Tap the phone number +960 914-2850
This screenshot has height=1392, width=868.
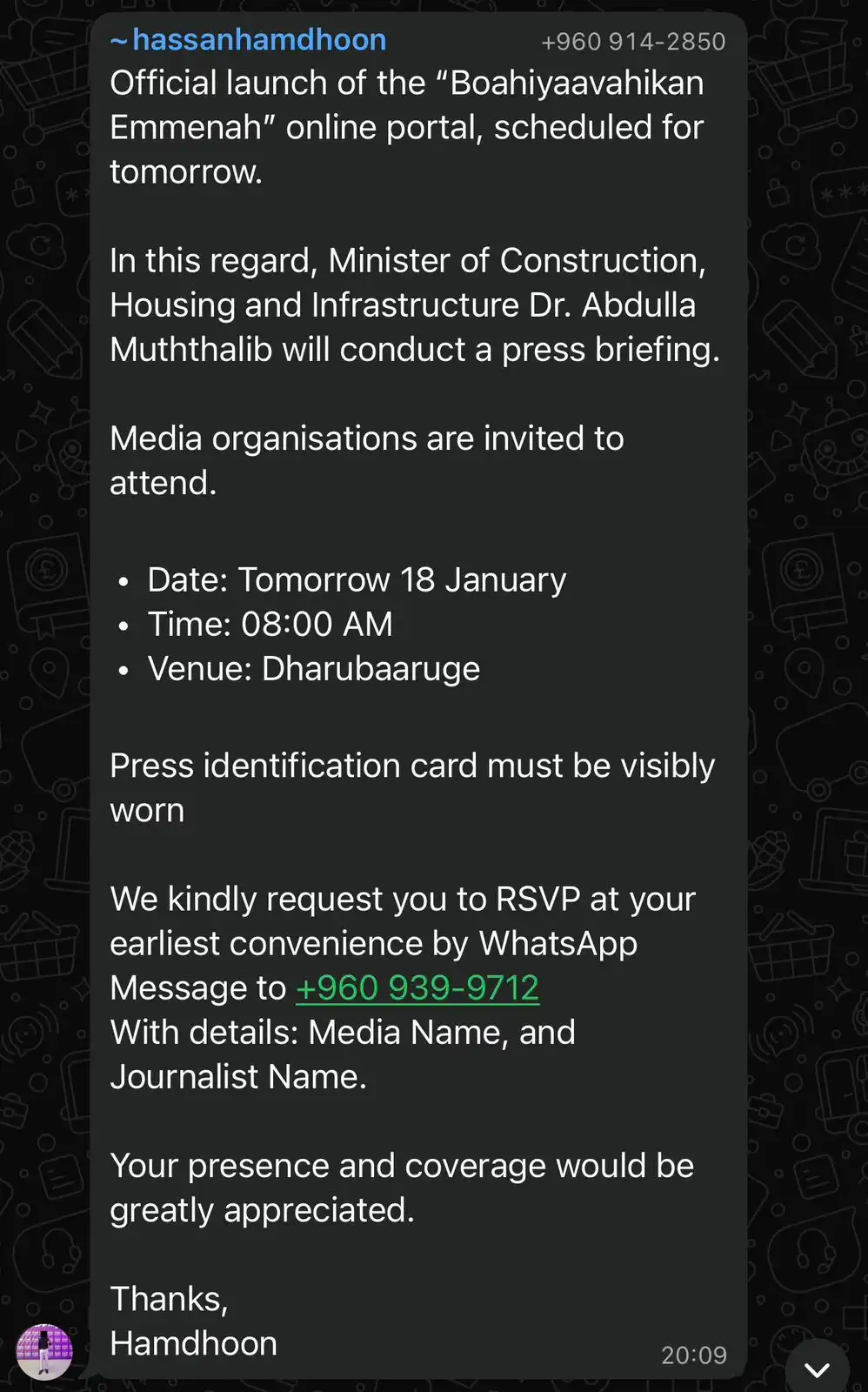tap(634, 41)
